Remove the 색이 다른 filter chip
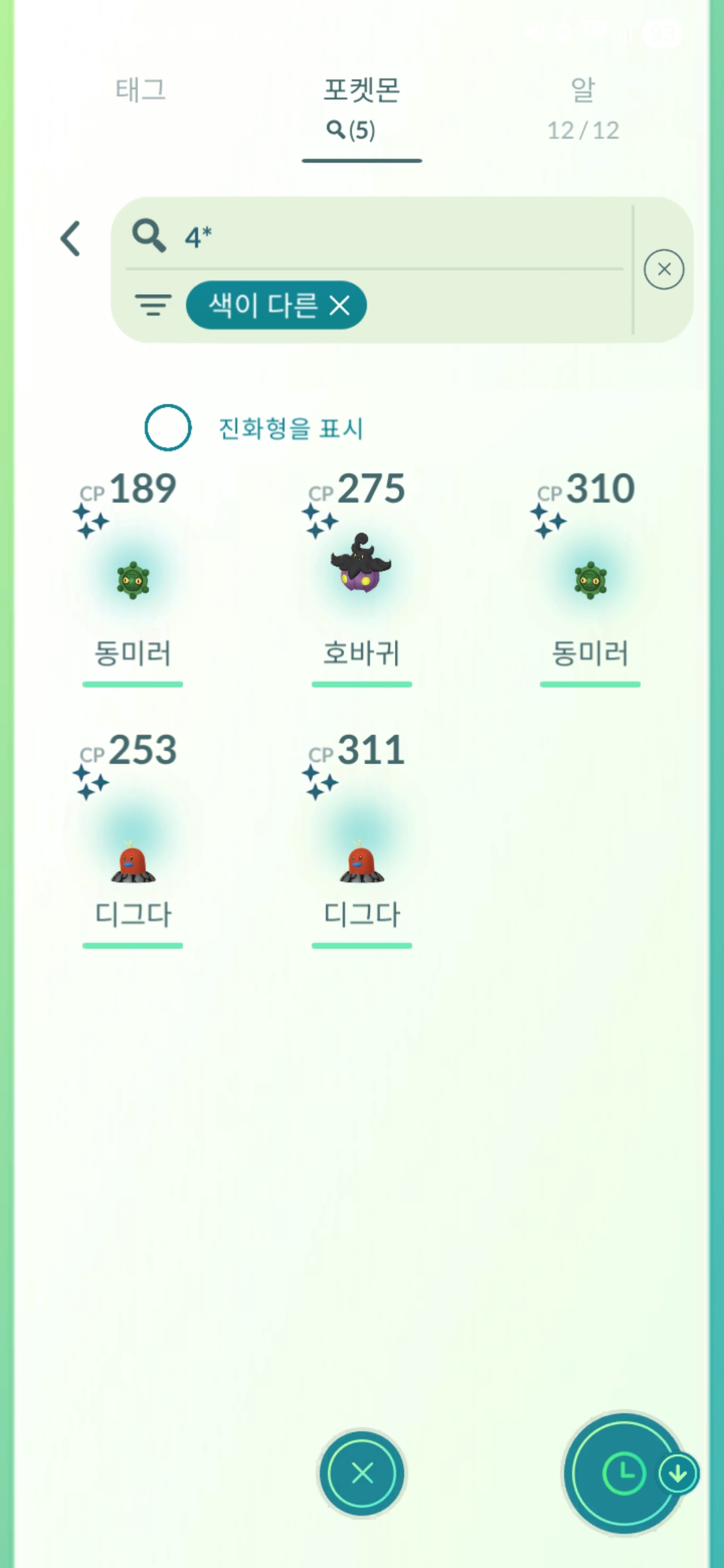724x1568 pixels. click(341, 306)
